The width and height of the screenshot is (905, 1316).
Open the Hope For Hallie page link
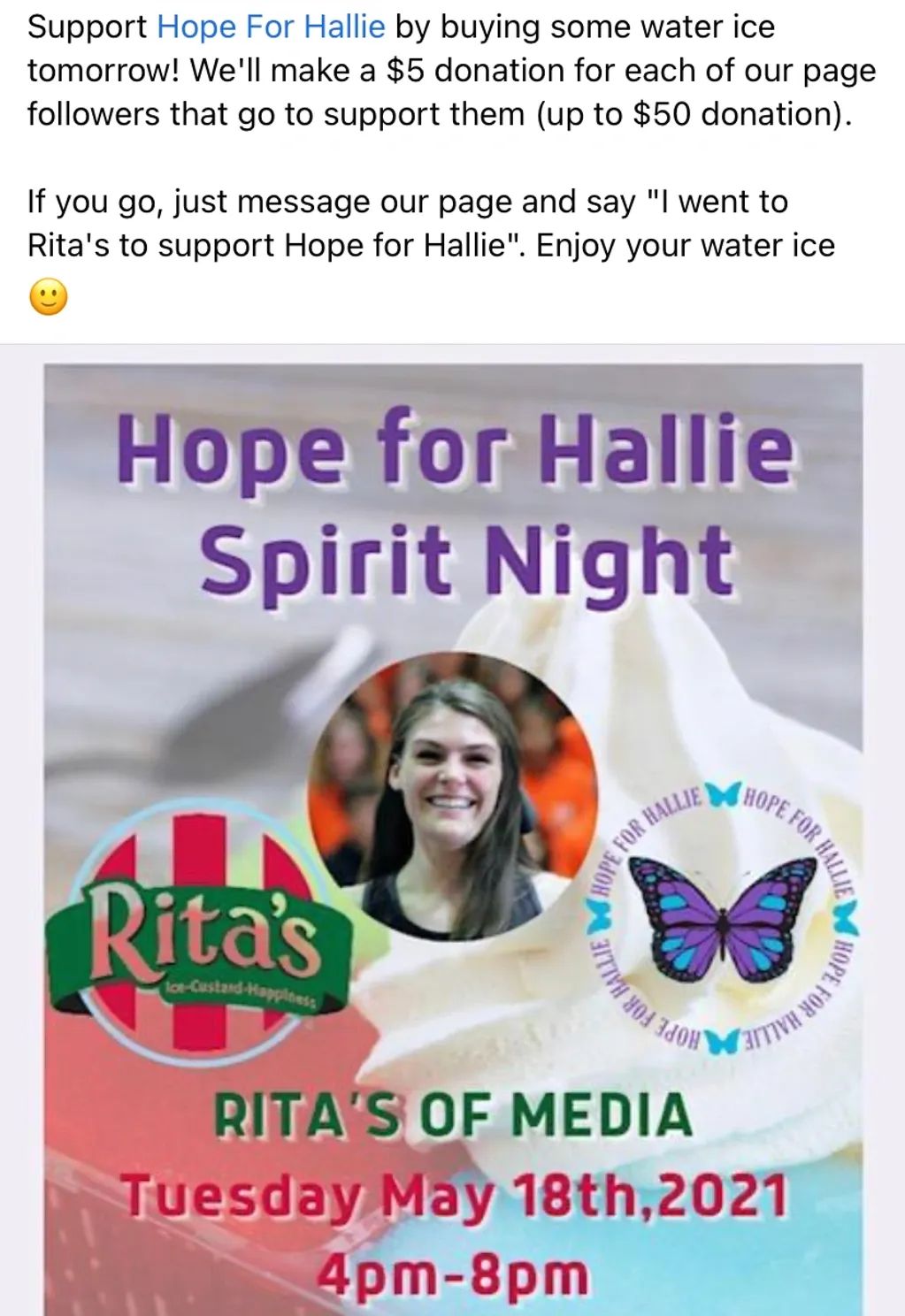point(271,27)
